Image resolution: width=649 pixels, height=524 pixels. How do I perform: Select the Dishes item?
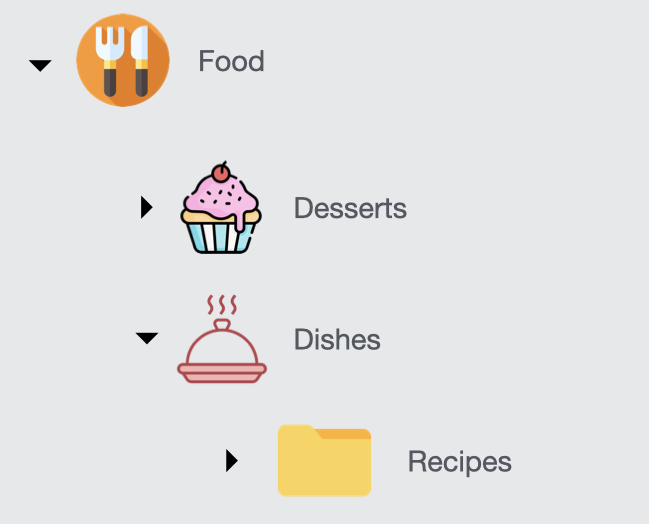[337, 340]
